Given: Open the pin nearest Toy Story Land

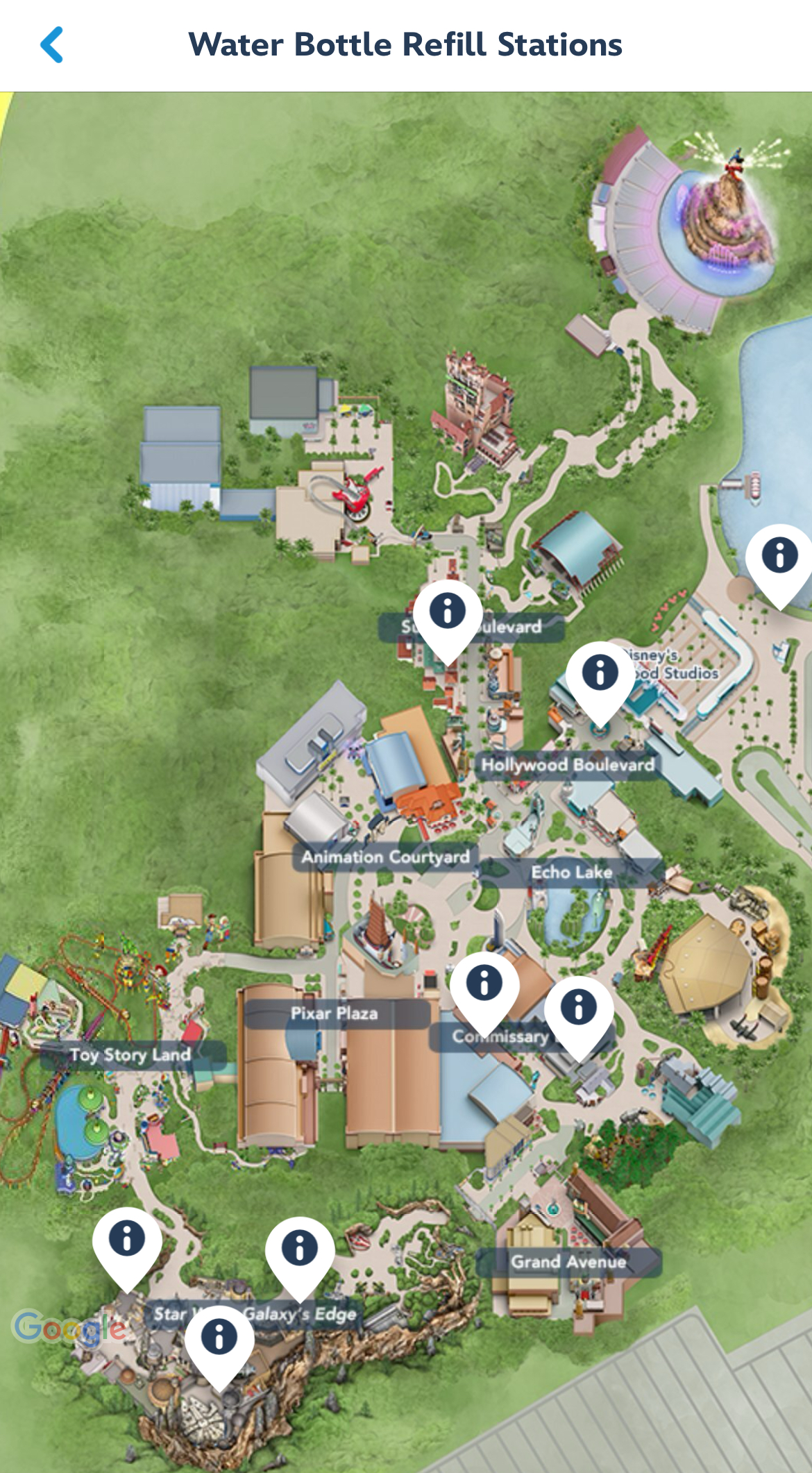Looking at the screenshot, I should pos(127,1241).
